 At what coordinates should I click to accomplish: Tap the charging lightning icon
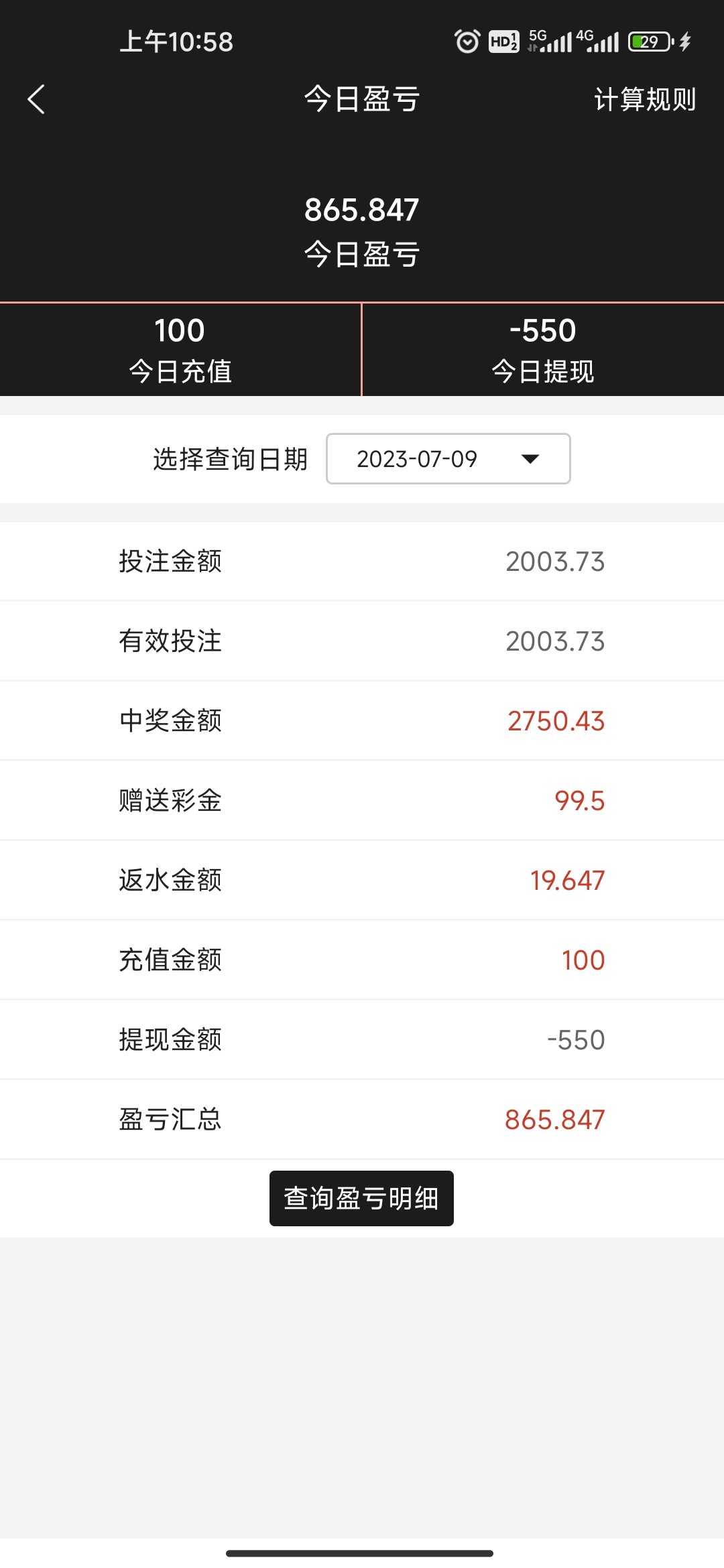click(x=684, y=42)
